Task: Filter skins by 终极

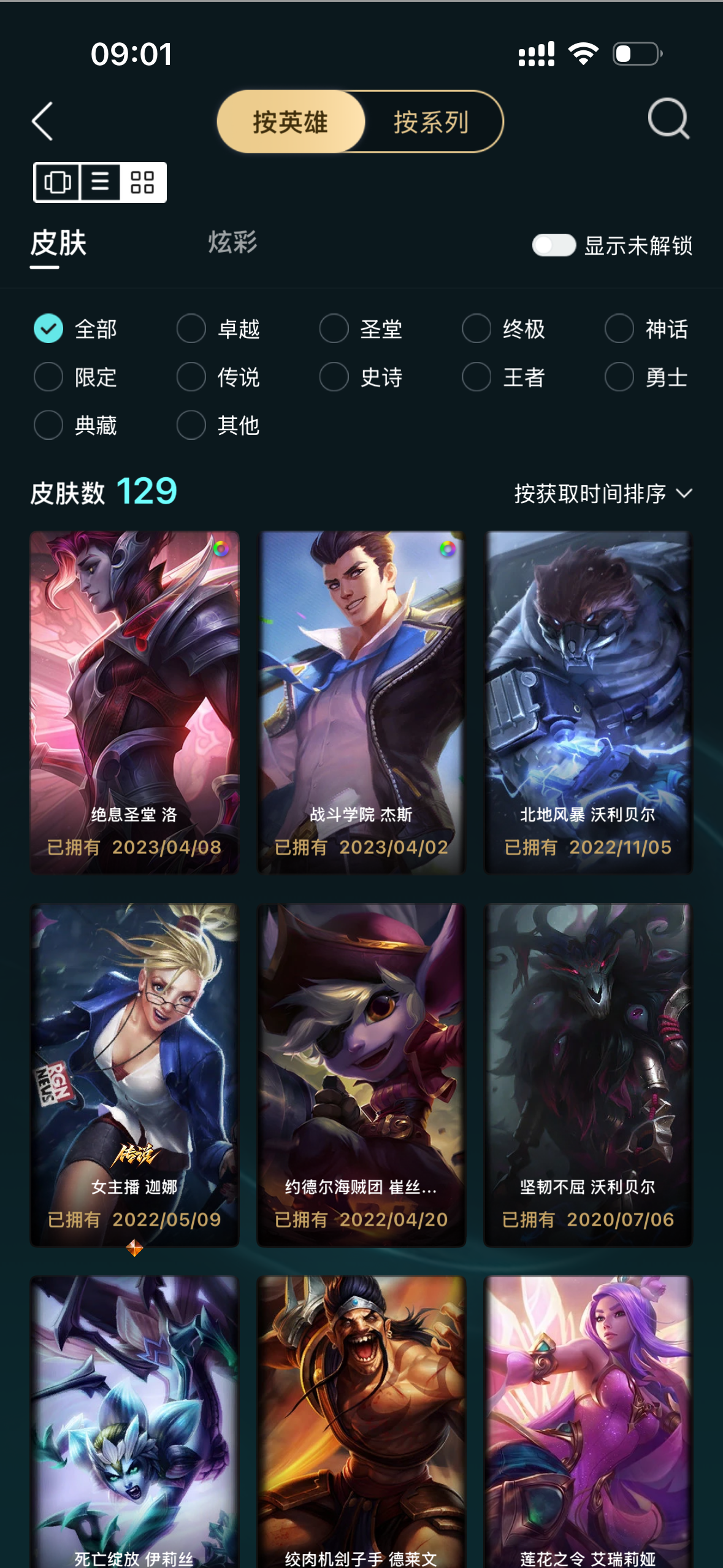Action: [503, 329]
